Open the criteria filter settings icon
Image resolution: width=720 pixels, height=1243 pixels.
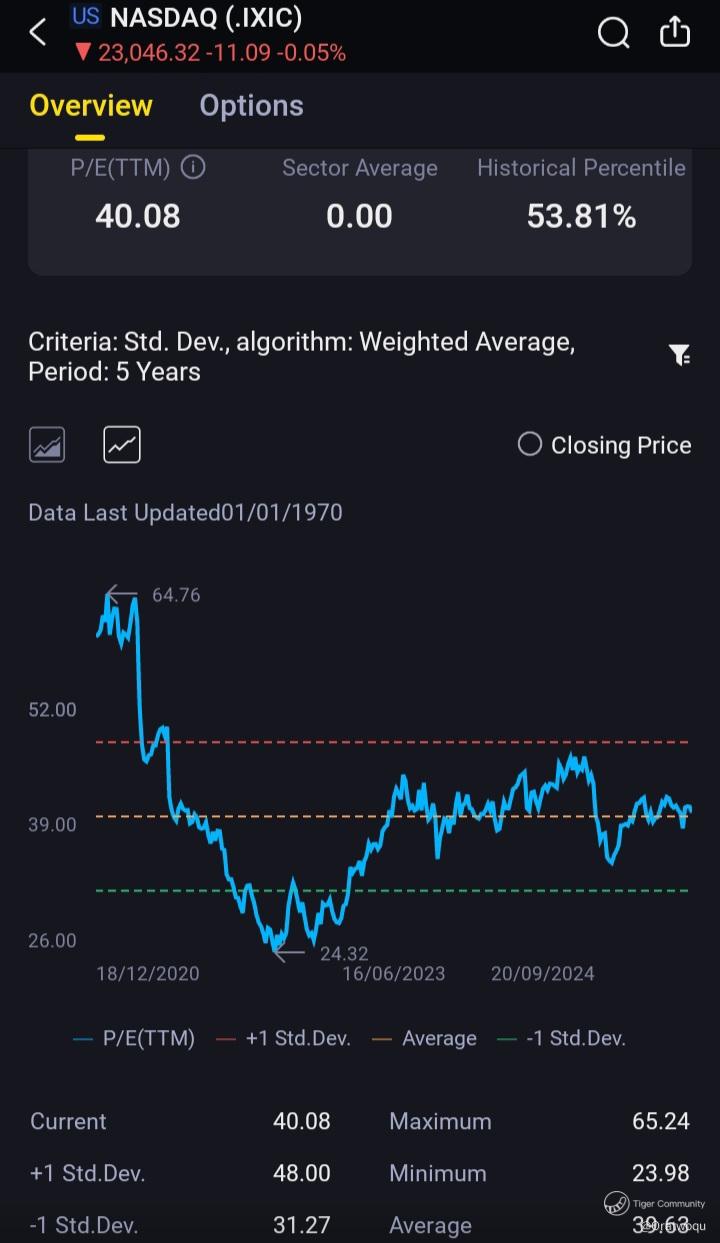click(679, 355)
